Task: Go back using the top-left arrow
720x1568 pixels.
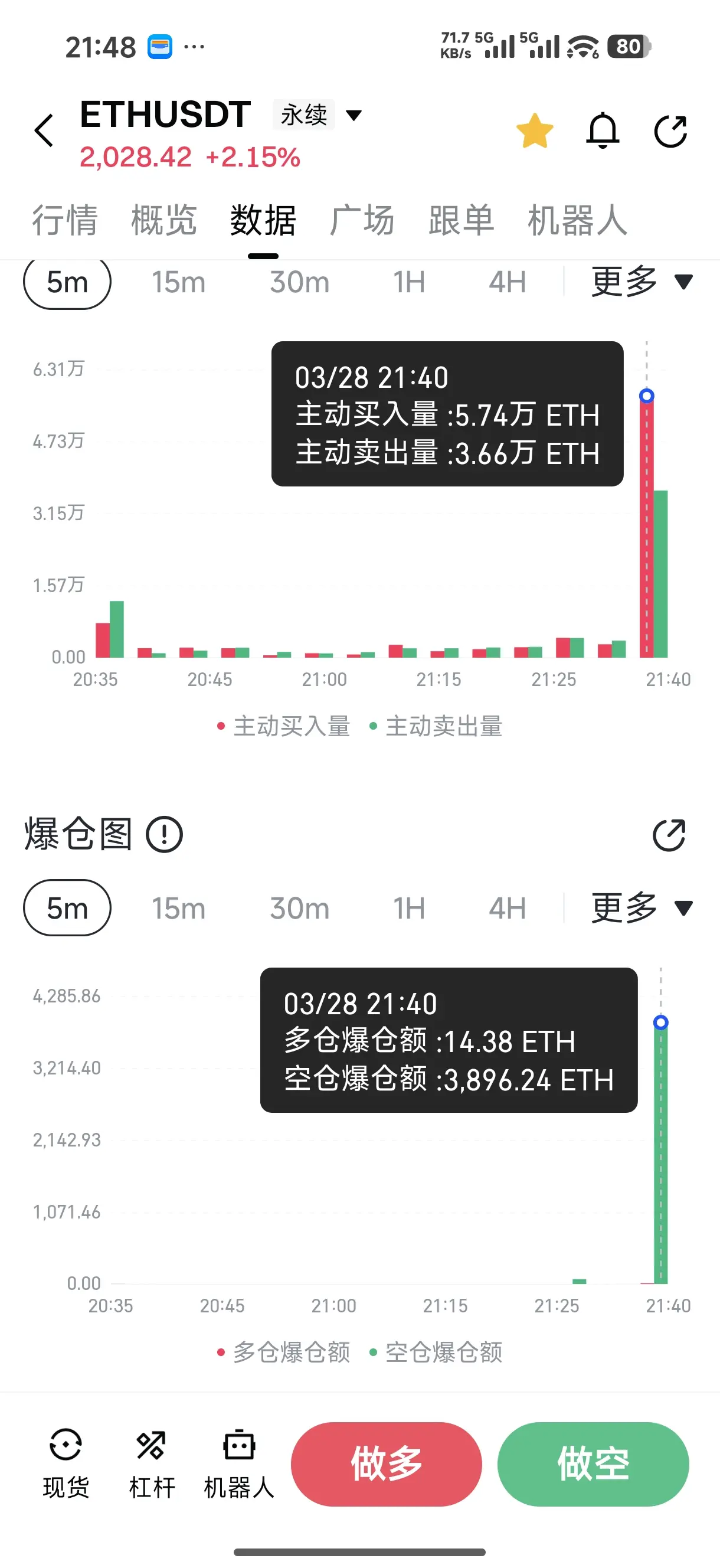Action: (x=44, y=130)
